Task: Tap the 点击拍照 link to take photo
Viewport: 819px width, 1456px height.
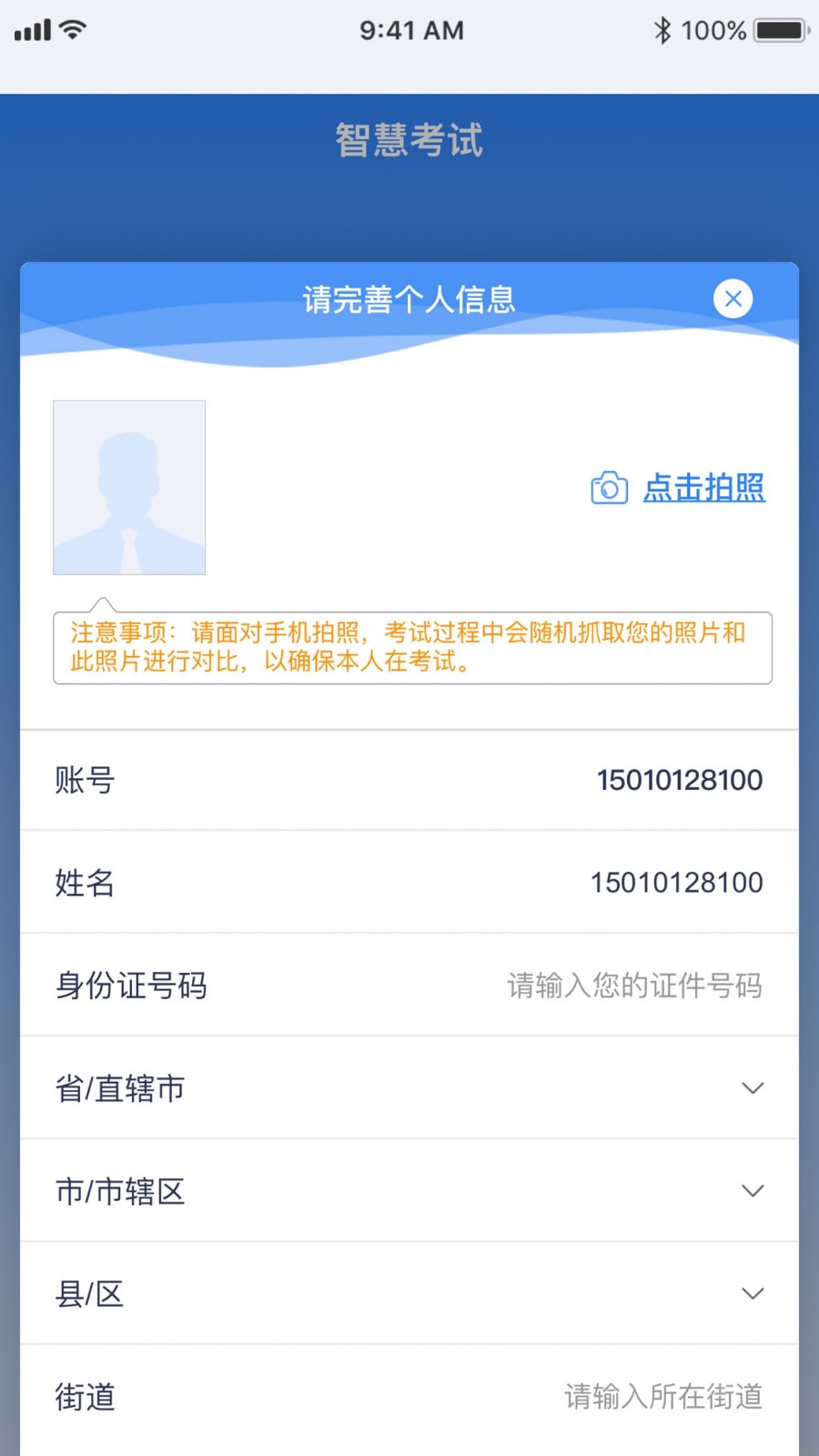Action: [x=703, y=488]
